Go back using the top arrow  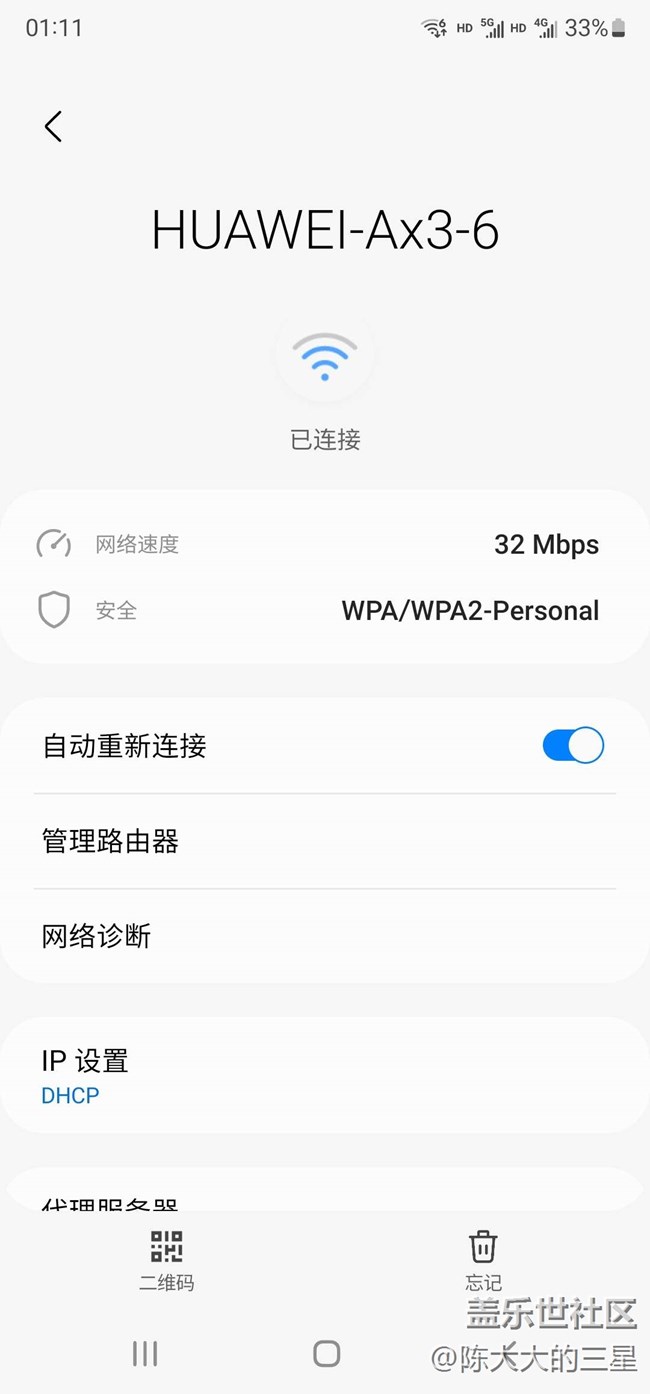point(53,126)
